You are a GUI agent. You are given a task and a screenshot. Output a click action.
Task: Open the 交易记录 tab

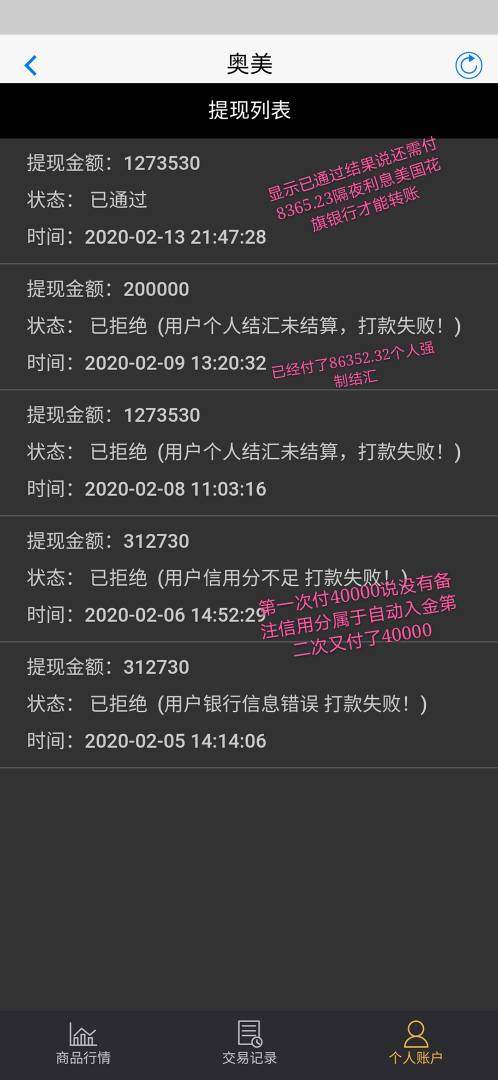(x=249, y=1043)
